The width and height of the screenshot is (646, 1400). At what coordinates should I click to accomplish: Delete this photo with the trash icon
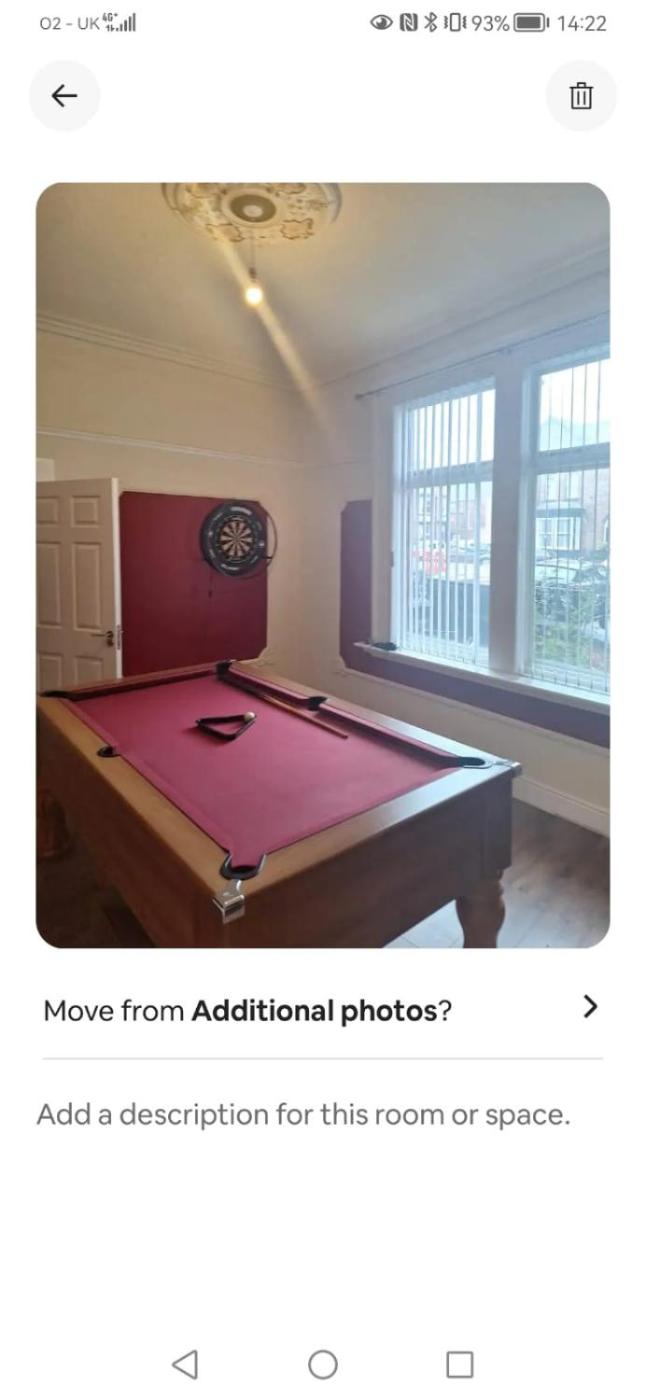(x=581, y=96)
